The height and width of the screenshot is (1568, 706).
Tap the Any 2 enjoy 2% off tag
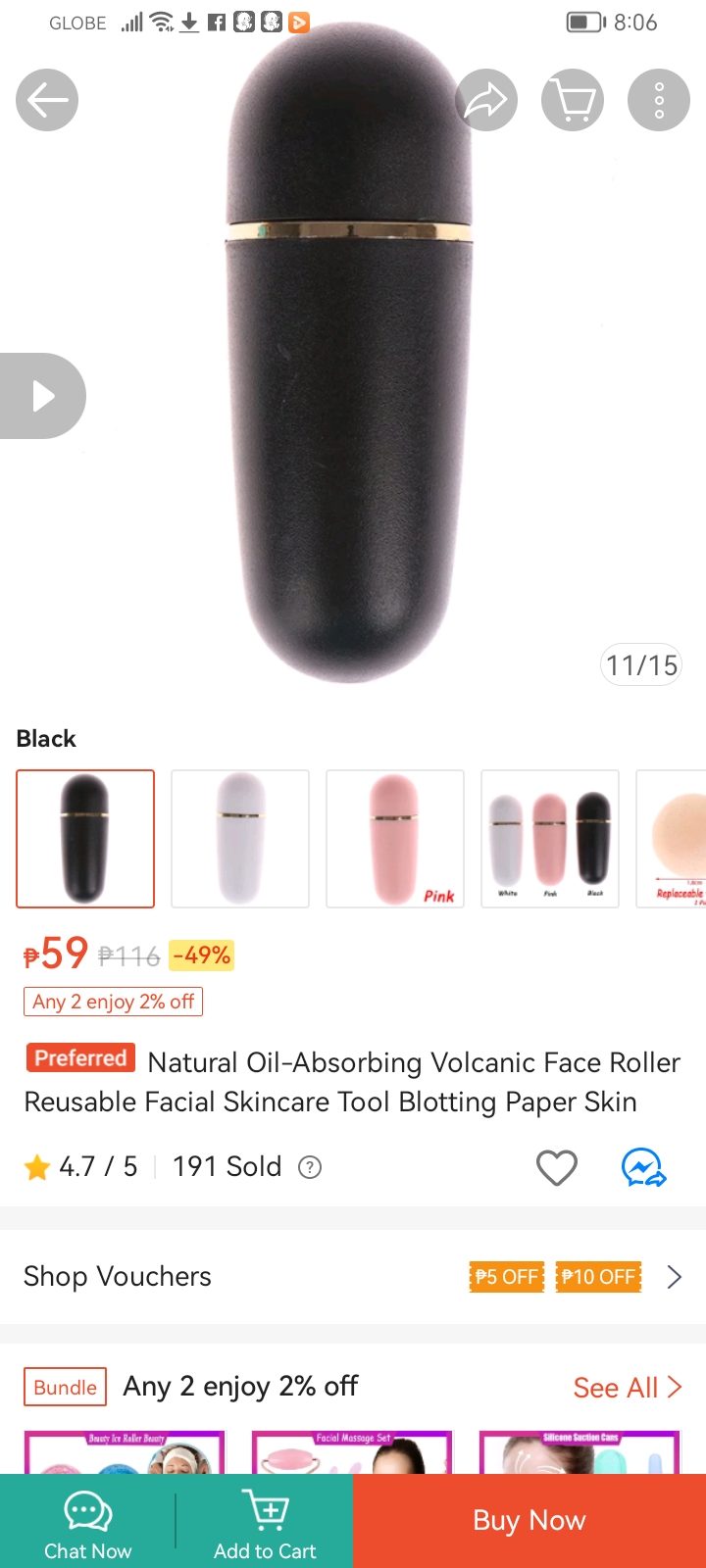pos(113,1002)
